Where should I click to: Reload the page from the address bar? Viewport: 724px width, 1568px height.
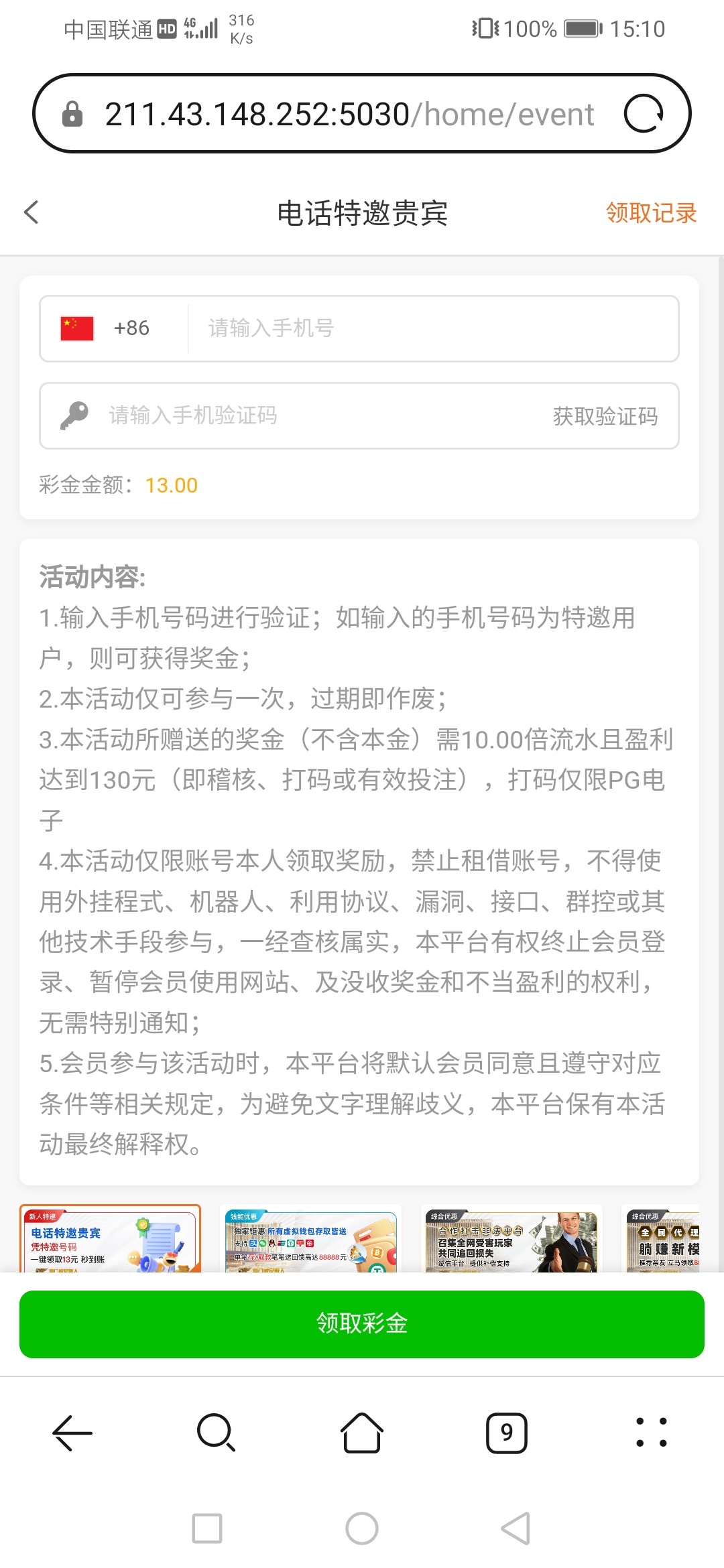(643, 114)
